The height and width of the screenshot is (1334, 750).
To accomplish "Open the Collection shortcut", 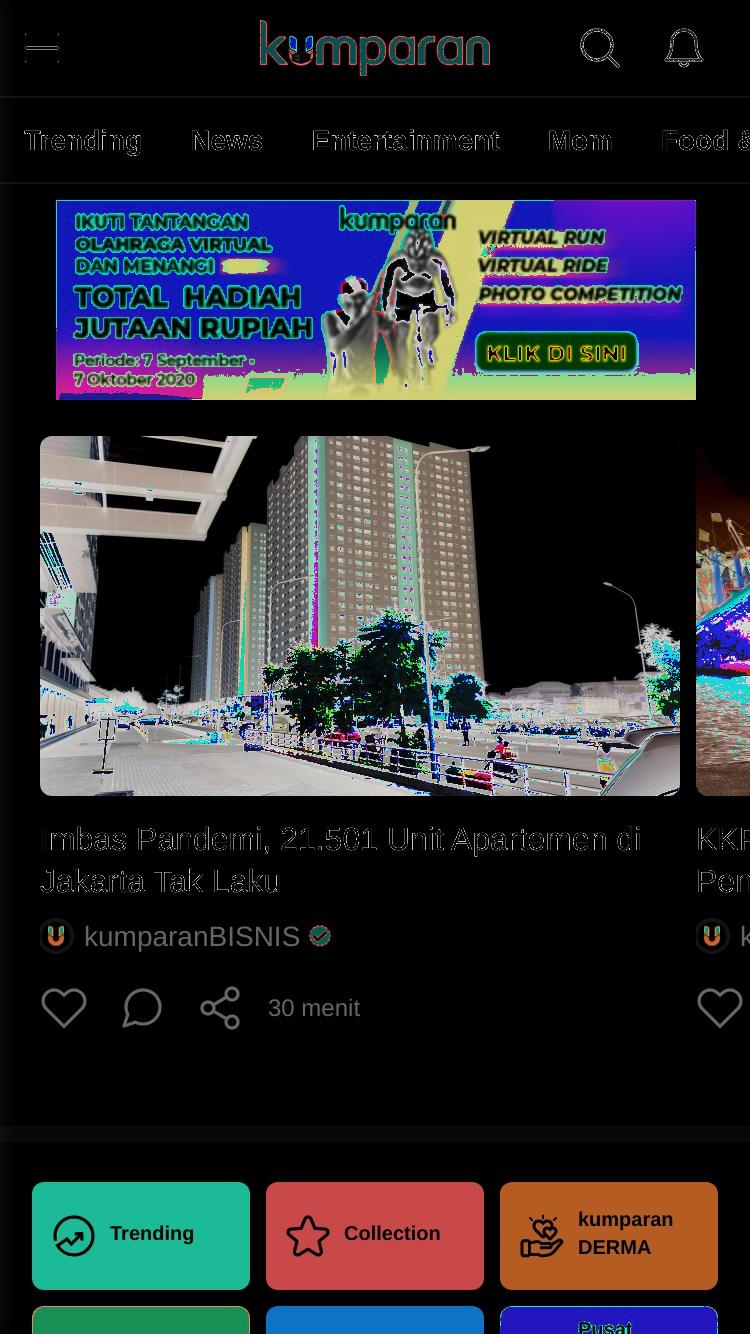I will tap(375, 1236).
